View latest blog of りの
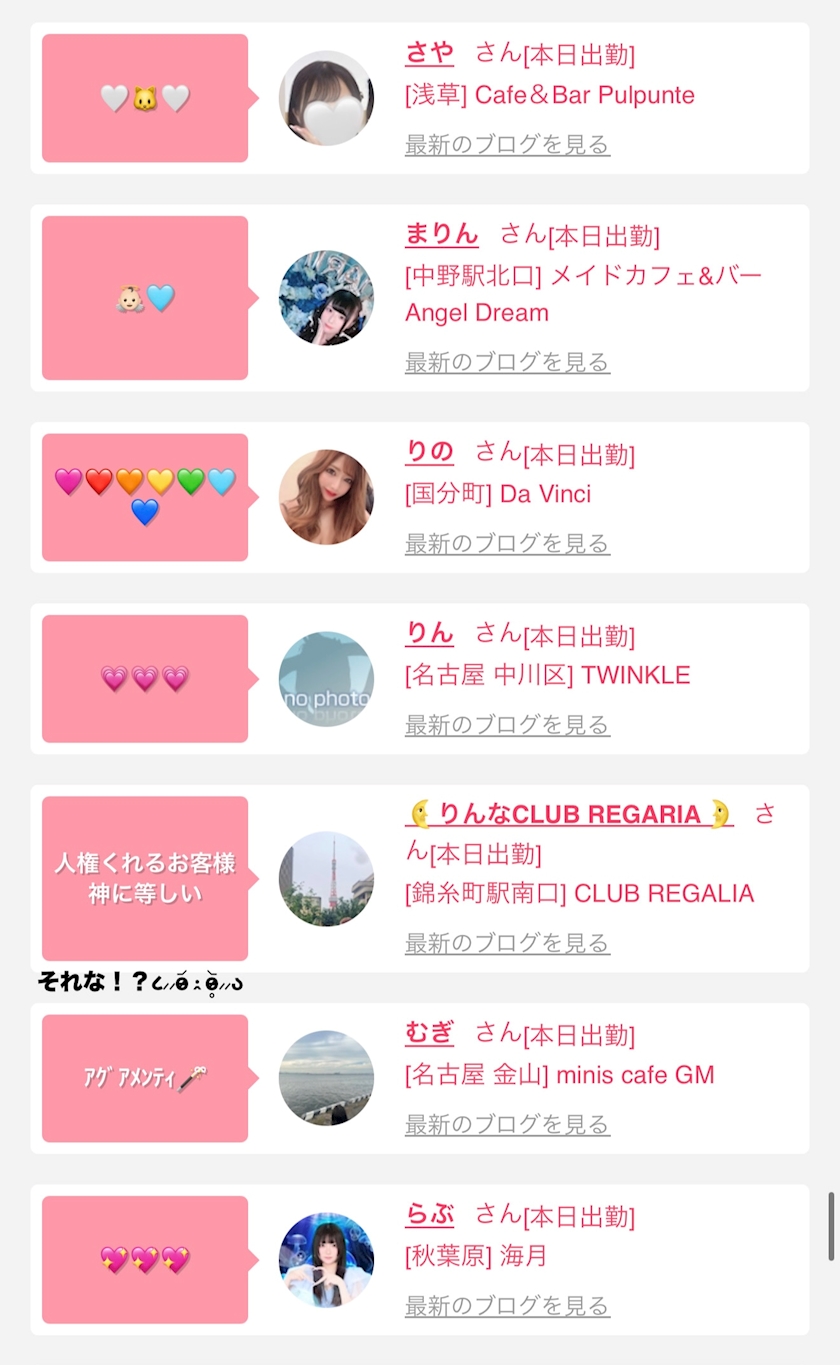840x1365 pixels. (x=507, y=544)
